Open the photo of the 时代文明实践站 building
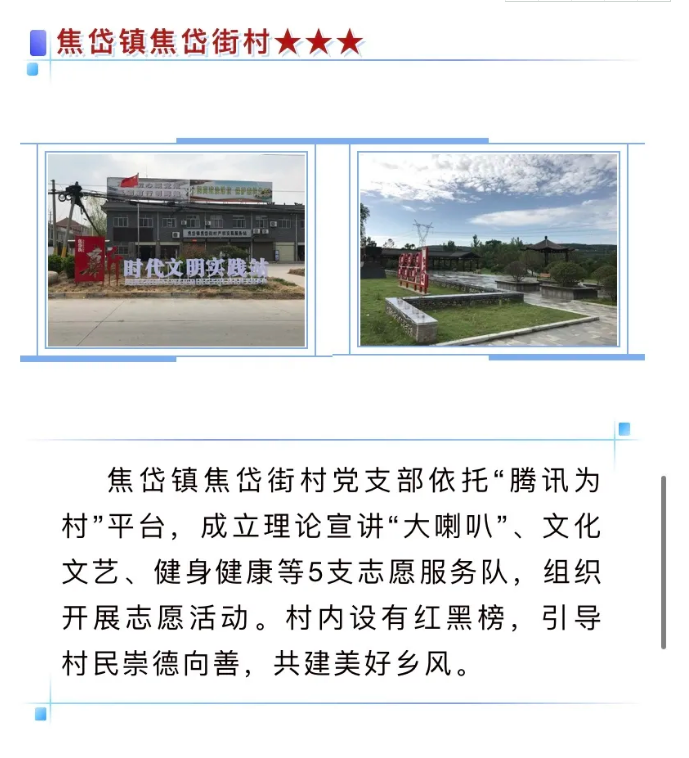This screenshot has width=689, height=758. pos(176,249)
